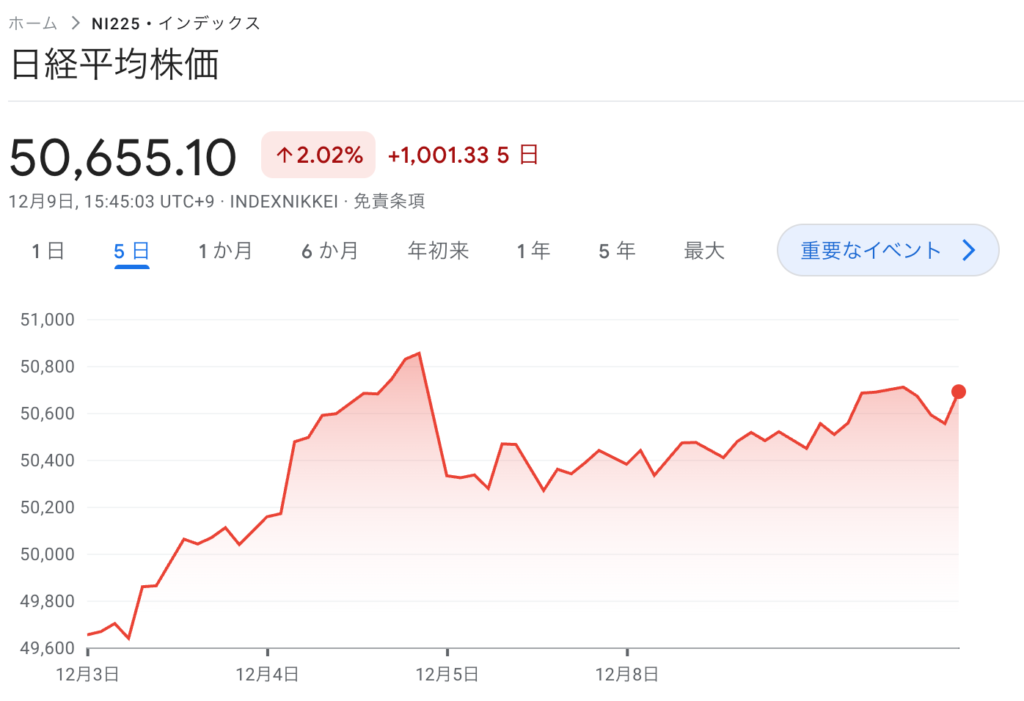Open the 重要なイベント chip
The image size is (1024, 701).
click(x=887, y=250)
